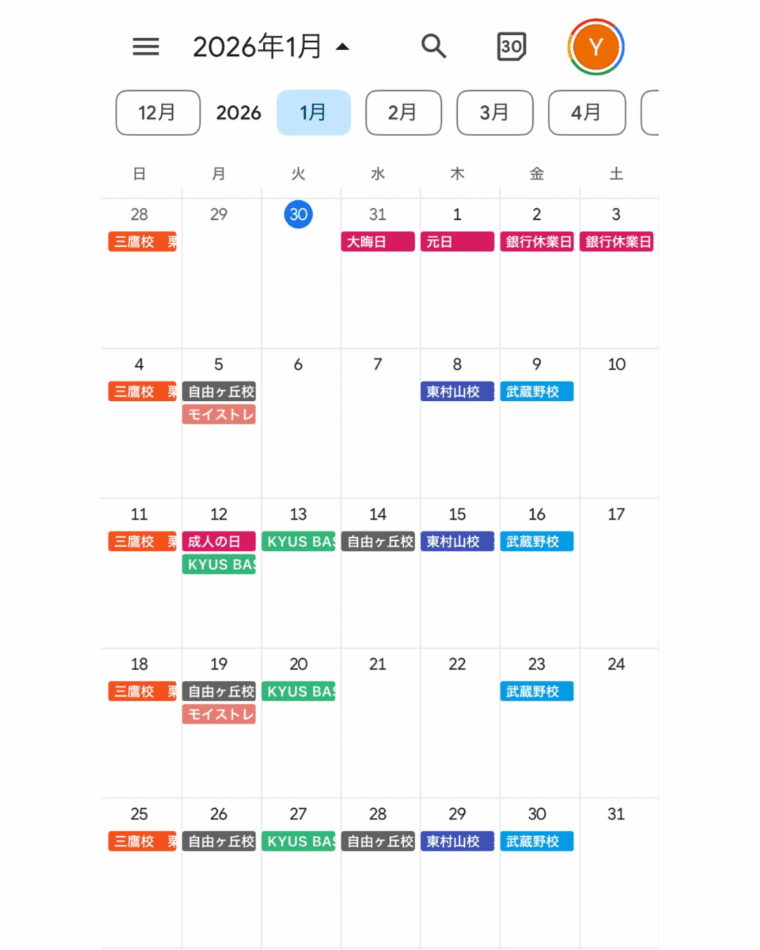Select the highlighted day 30

(x=298, y=214)
